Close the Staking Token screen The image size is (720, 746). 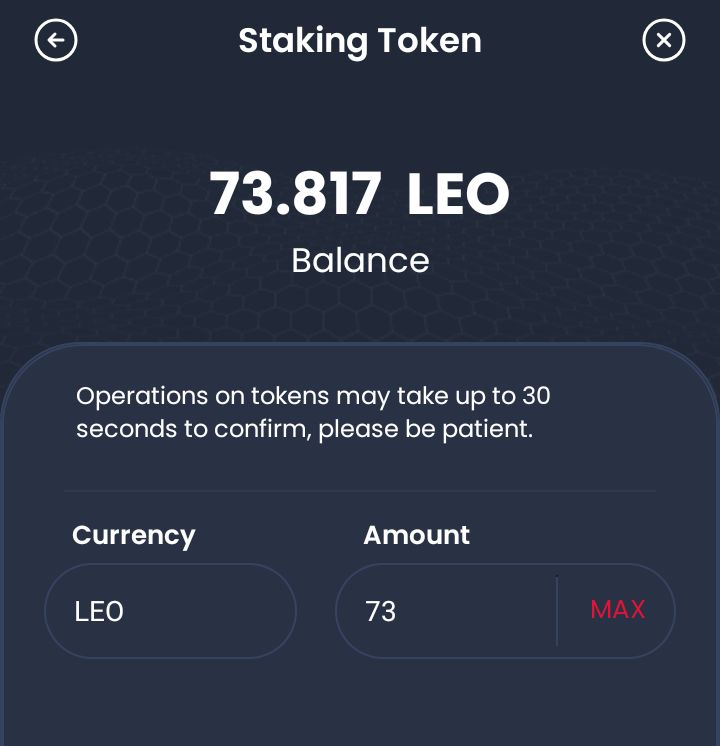[x=663, y=41]
